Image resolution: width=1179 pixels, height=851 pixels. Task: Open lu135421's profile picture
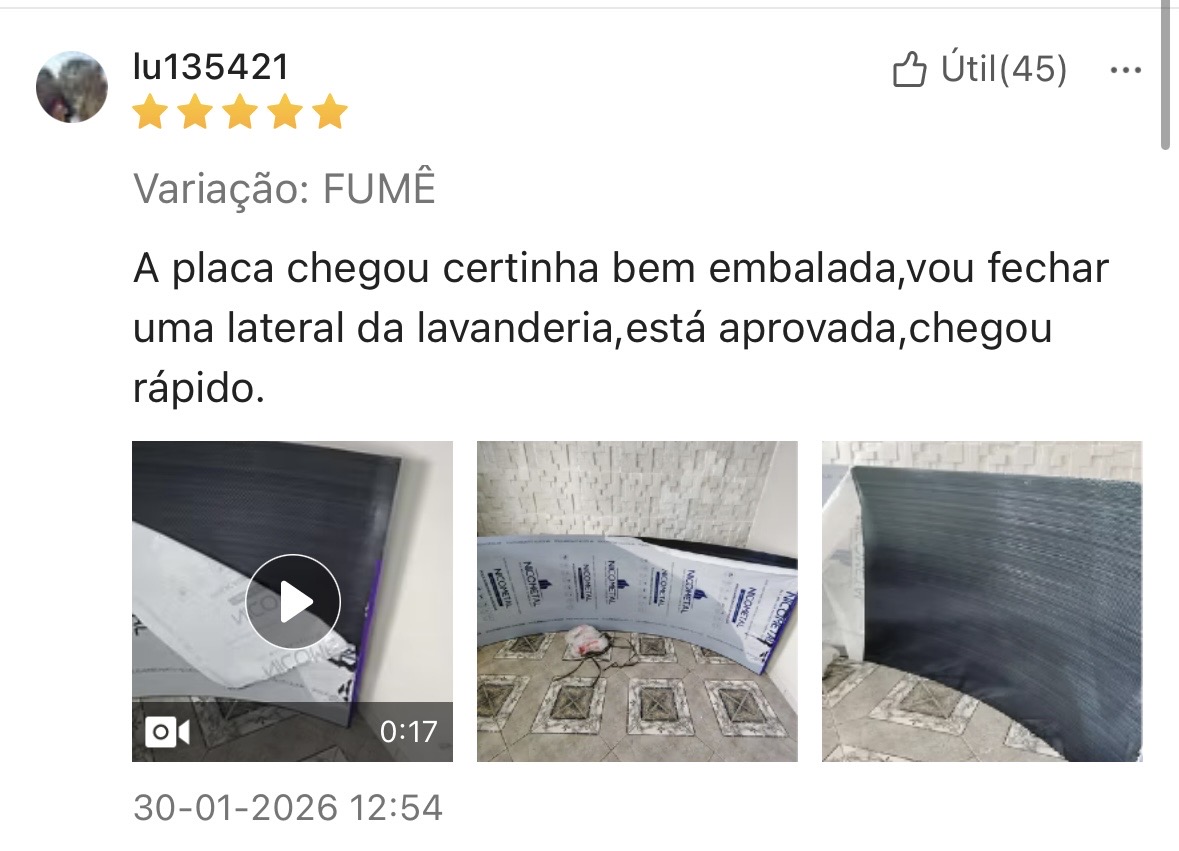click(72, 87)
